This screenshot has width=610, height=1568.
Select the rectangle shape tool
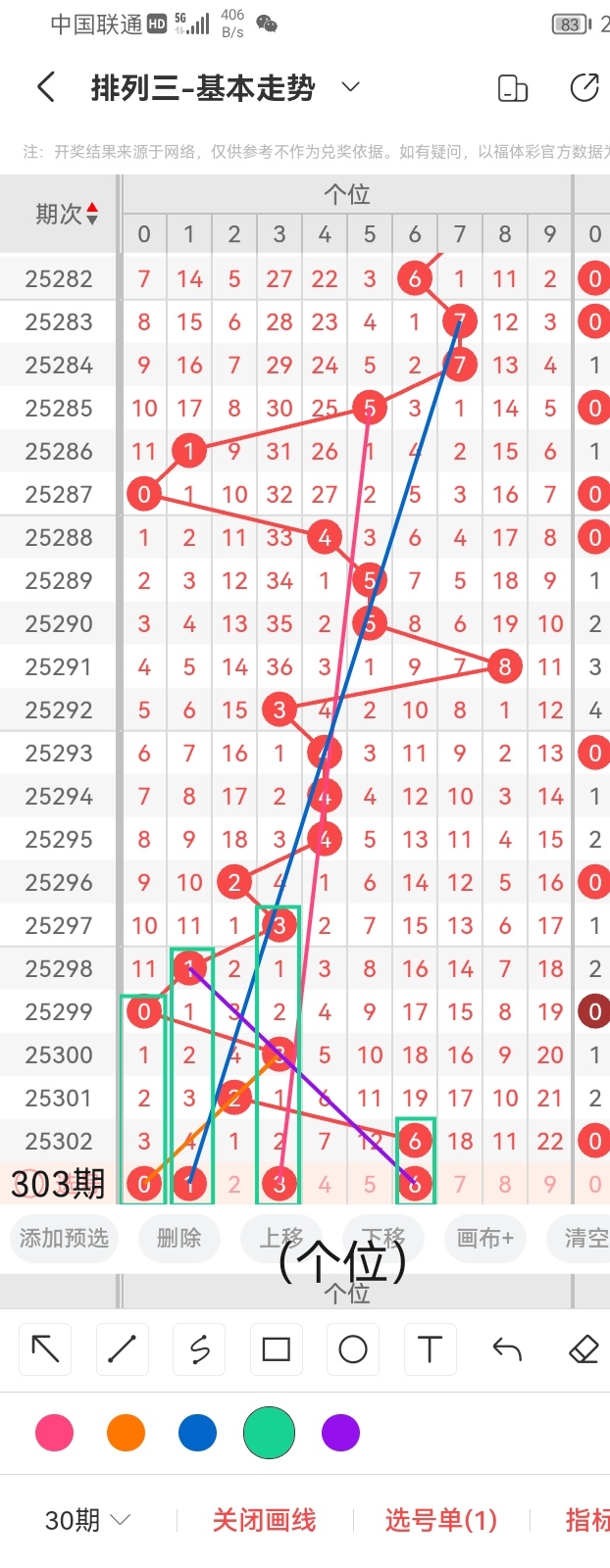coord(276,1349)
